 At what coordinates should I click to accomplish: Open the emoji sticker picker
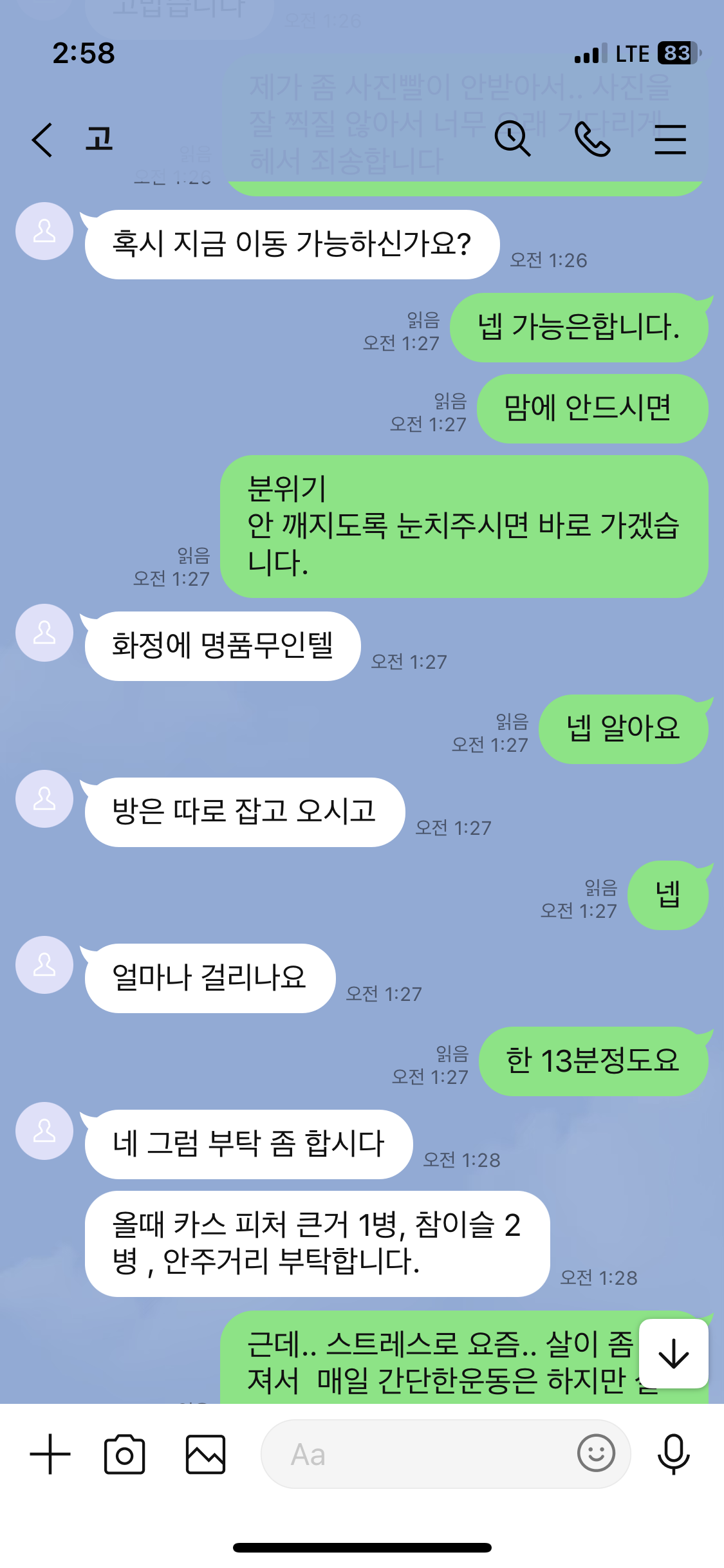[596, 1453]
